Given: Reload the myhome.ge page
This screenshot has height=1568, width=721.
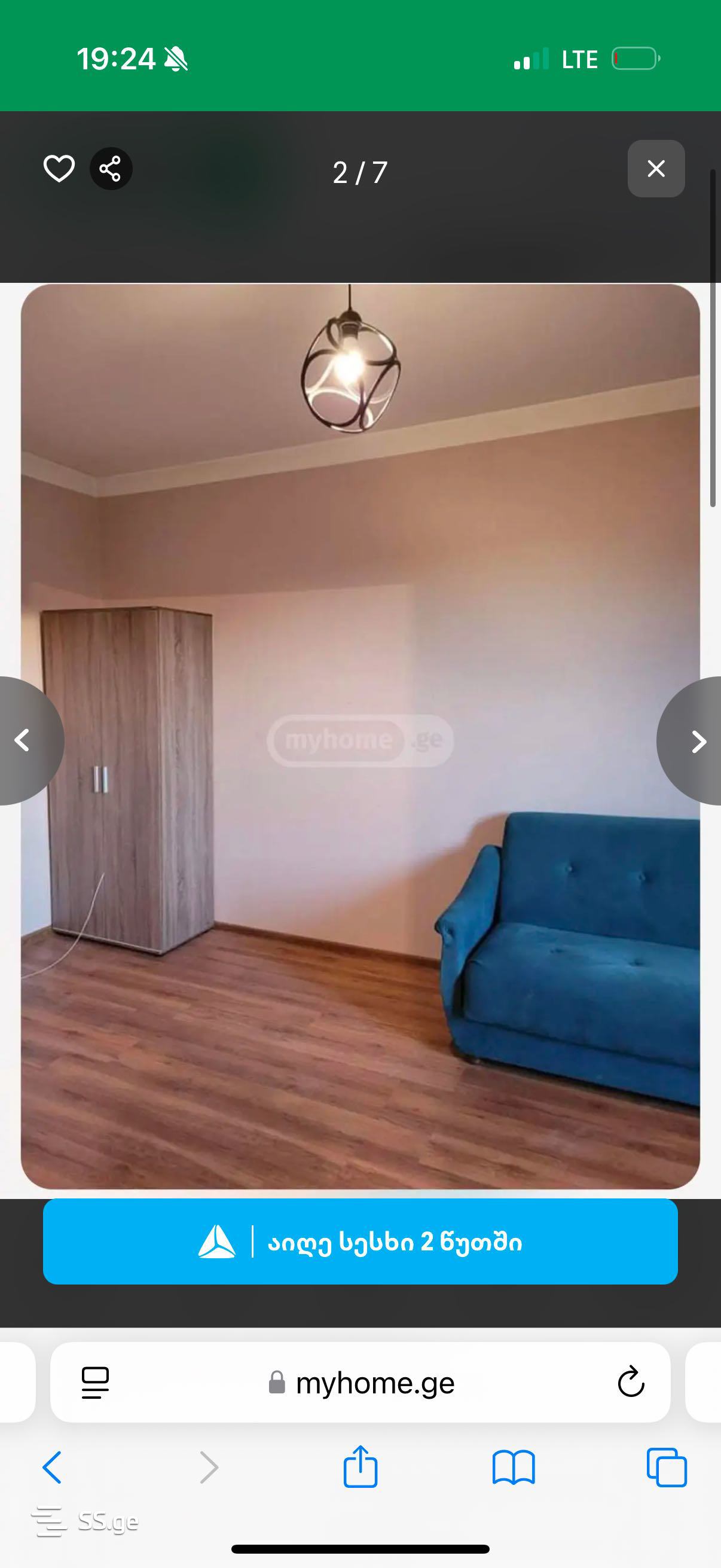Looking at the screenshot, I should pyautogui.click(x=630, y=1382).
